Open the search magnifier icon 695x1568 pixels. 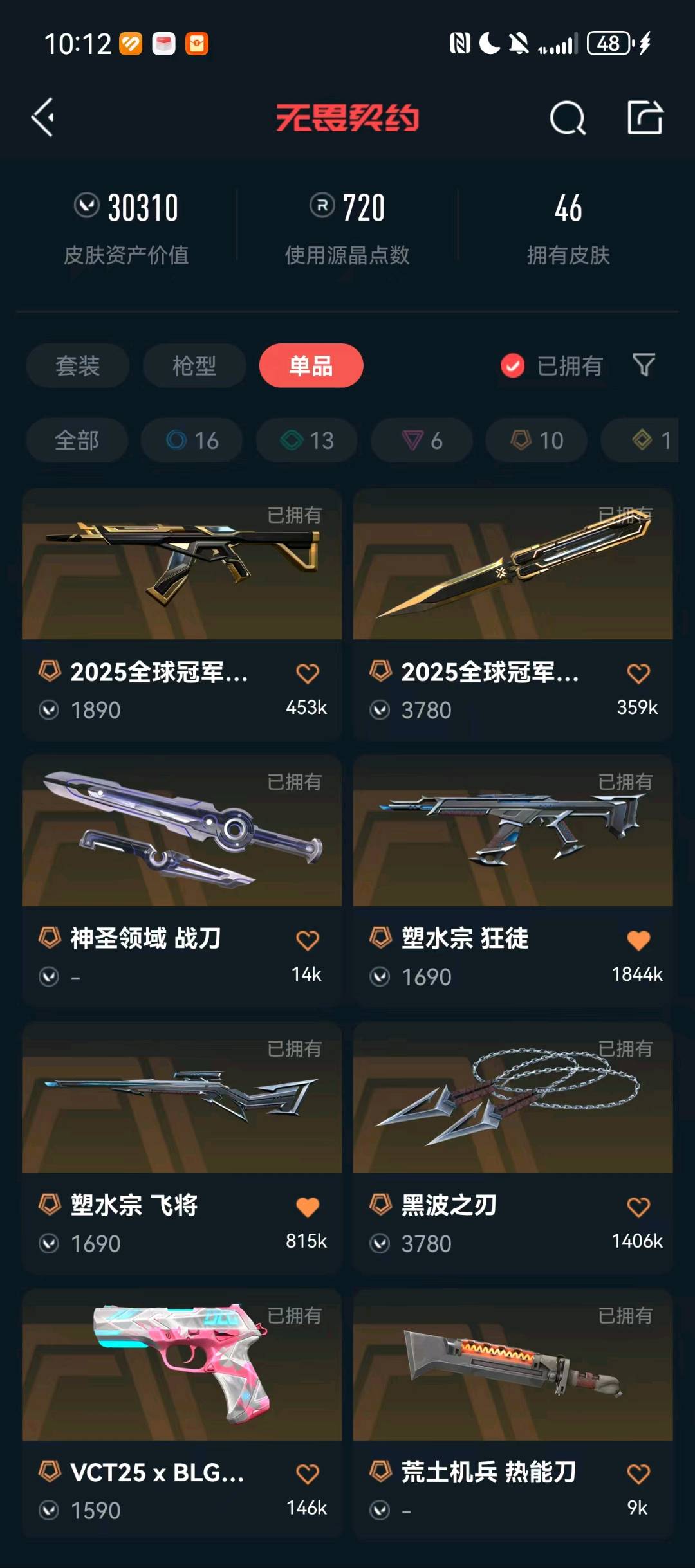coord(567,118)
